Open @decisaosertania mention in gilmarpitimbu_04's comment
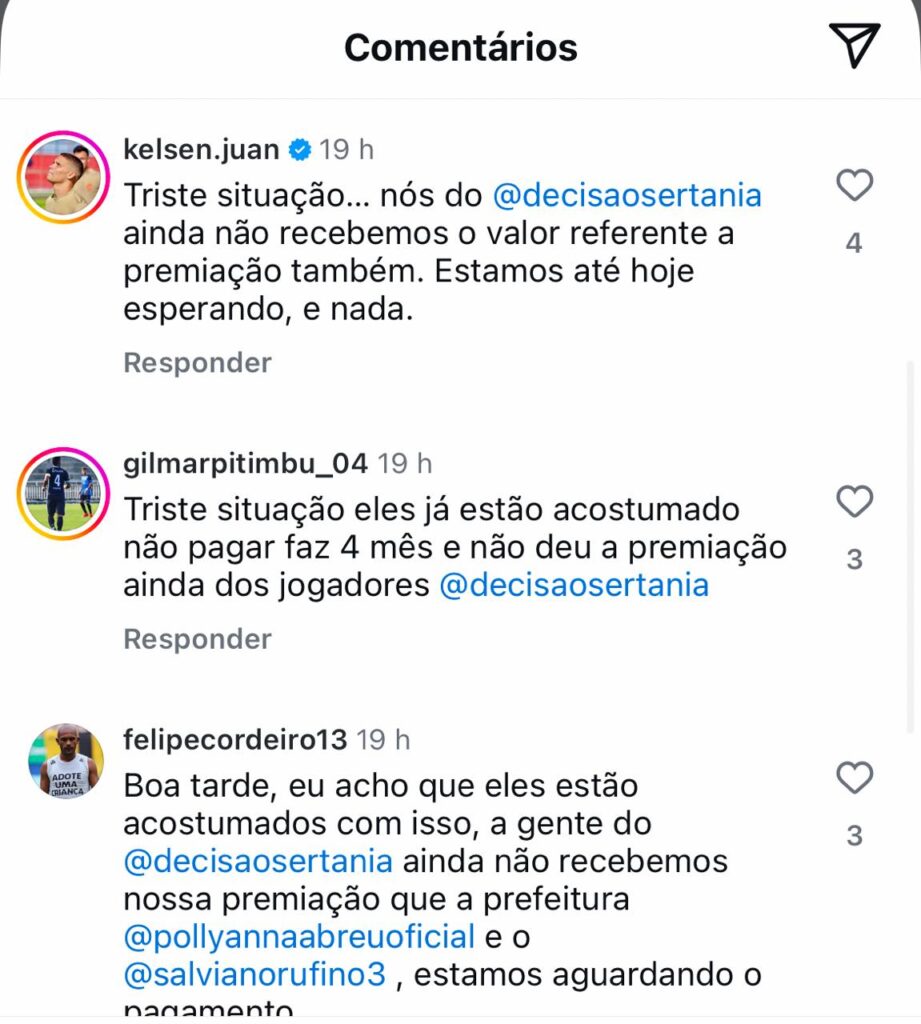The height and width of the screenshot is (1024, 921). click(574, 585)
